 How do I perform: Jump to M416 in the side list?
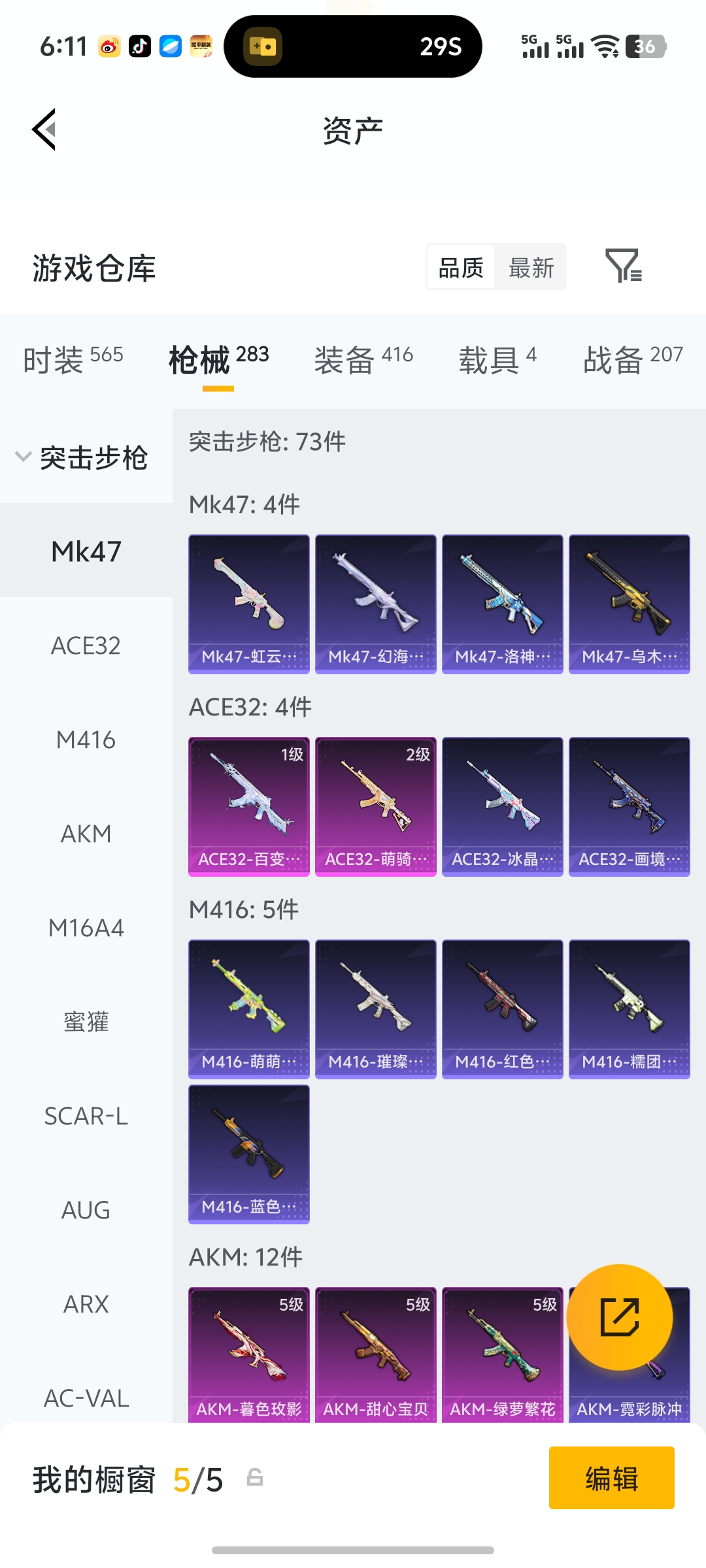click(86, 740)
